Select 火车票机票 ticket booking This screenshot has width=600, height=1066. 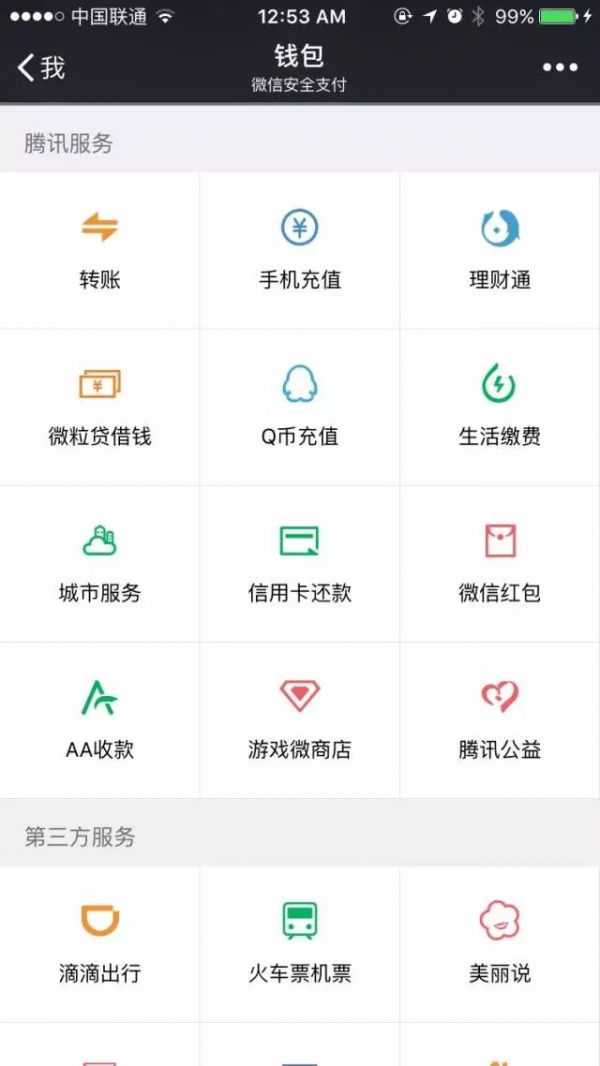300,944
